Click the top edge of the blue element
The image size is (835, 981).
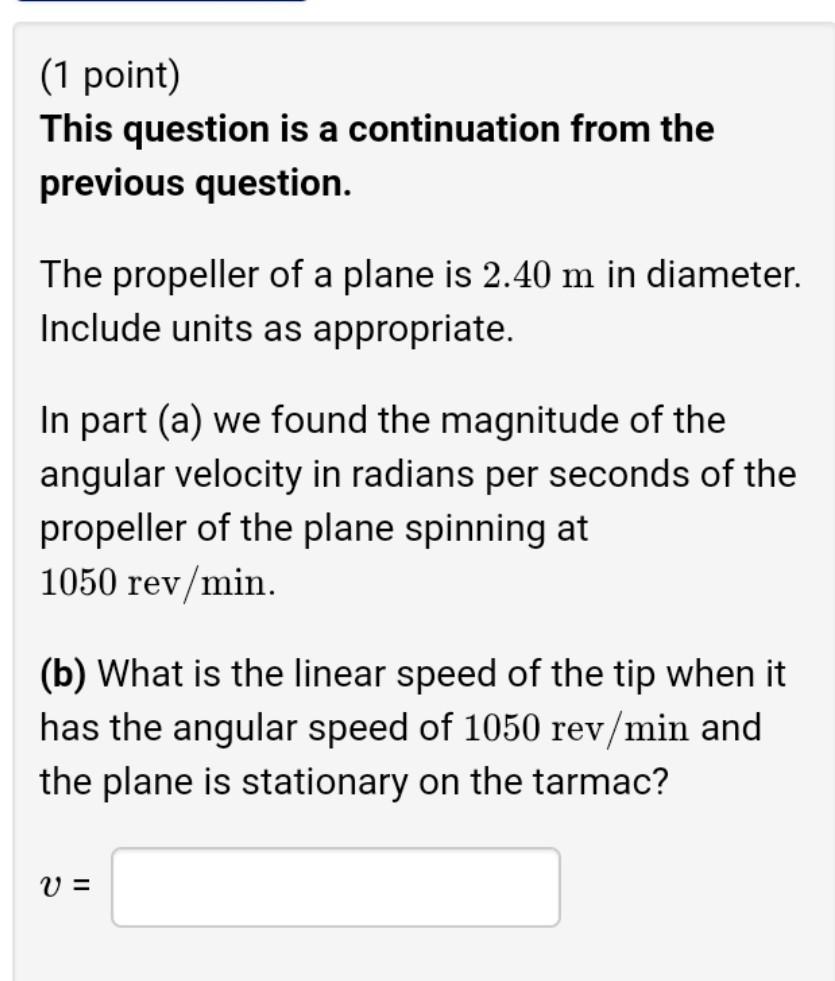[x=160, y=1]
